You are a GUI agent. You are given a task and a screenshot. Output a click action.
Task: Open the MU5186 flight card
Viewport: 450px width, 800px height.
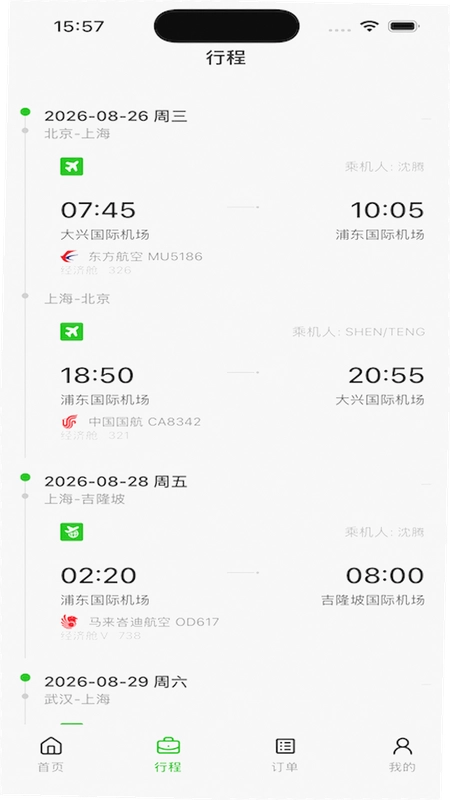point(242,216)
